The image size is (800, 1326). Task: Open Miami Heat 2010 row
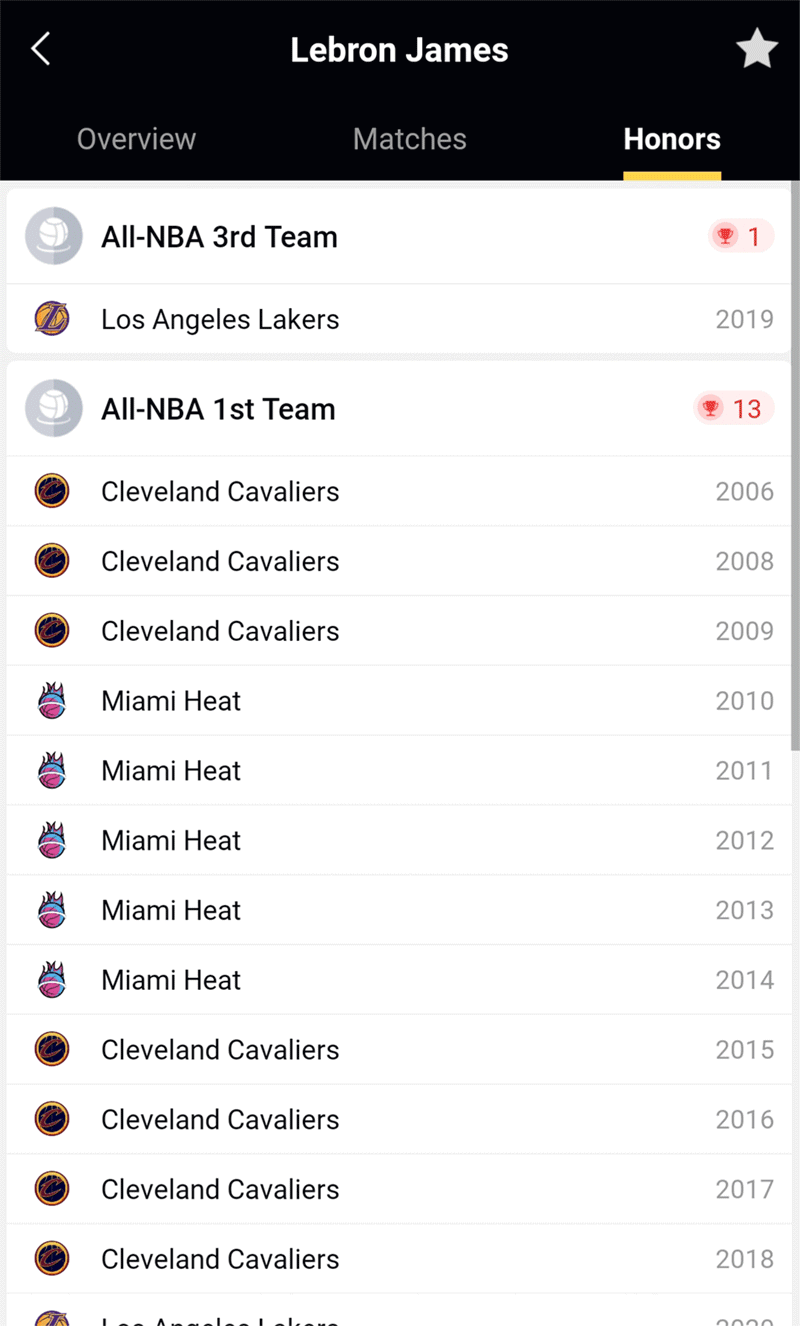(399, 701)
